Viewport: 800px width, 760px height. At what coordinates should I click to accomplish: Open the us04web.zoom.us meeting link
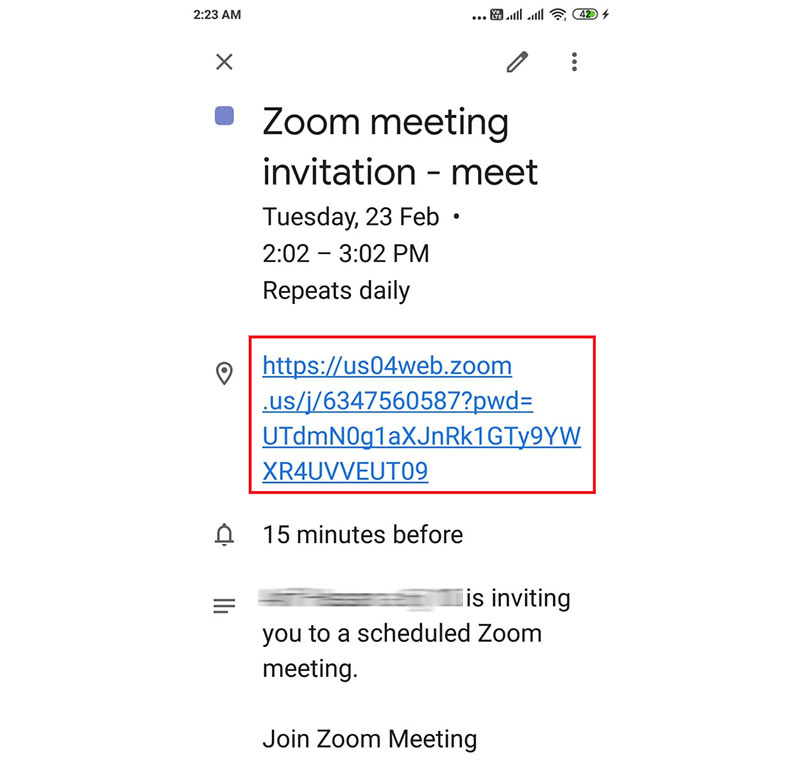tap(421, 418)
